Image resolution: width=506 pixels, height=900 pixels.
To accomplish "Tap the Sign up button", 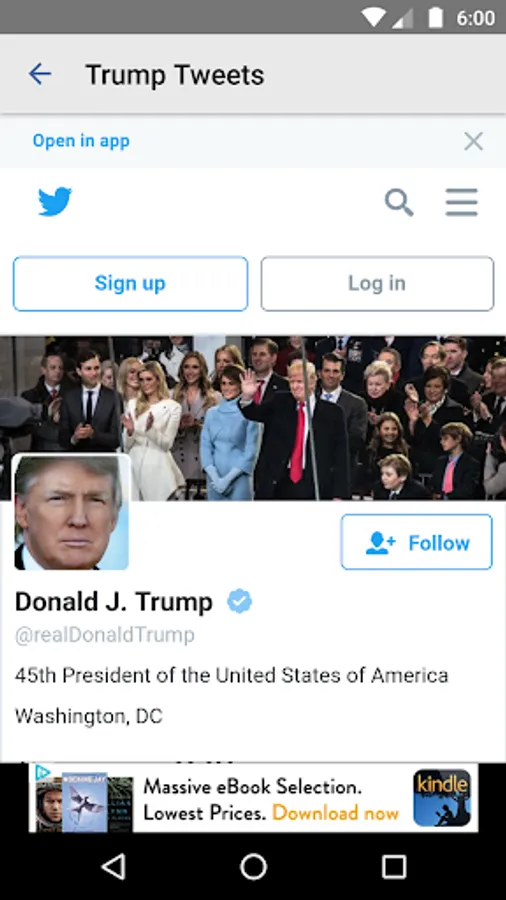I will coord(130,284).
